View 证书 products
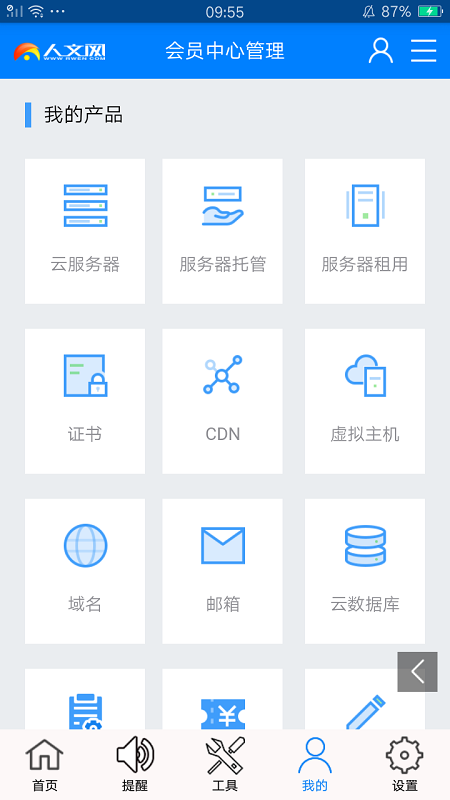The height and width of the screenshot is (800, 450). 85,401
